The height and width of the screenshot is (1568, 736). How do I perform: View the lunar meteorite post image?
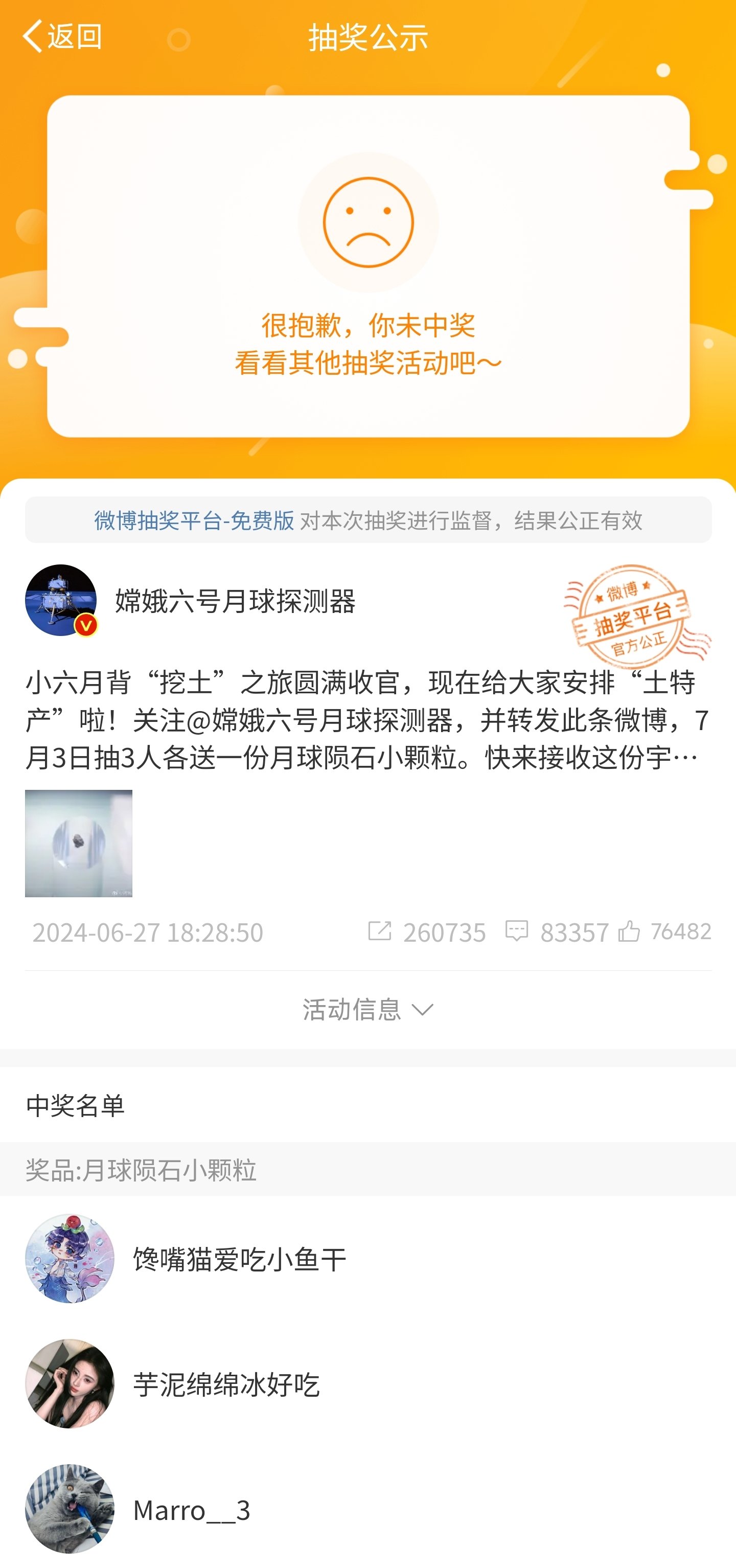point(79,844)
